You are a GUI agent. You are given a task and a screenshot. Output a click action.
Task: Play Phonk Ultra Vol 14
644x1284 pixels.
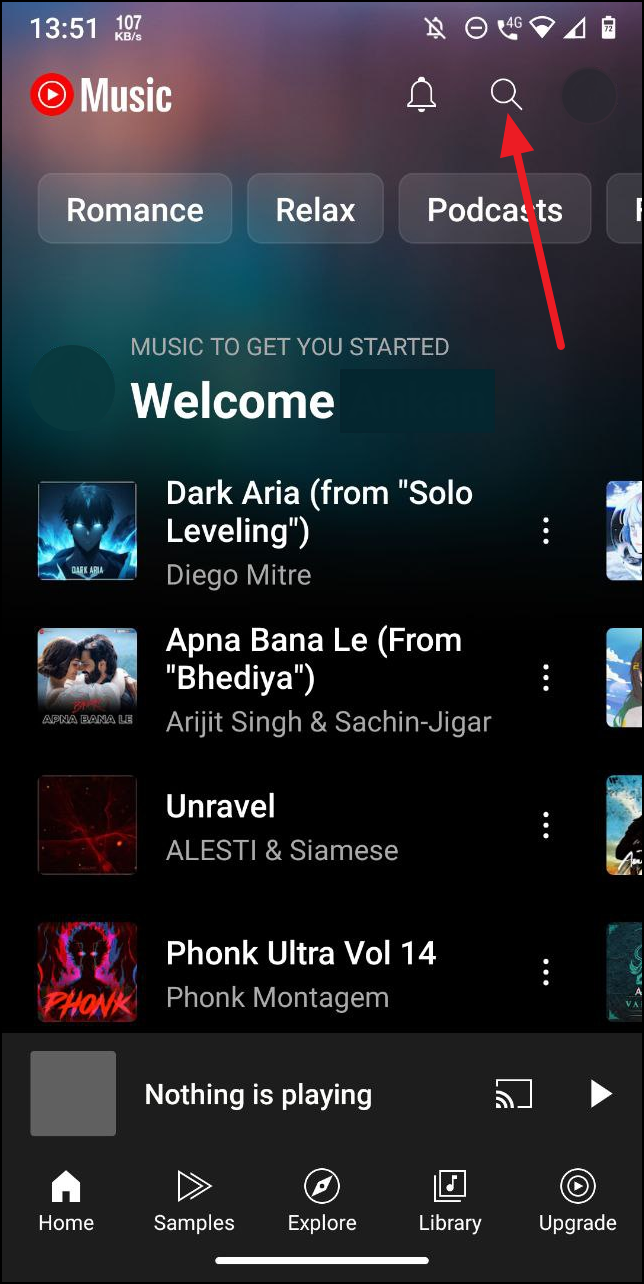[x=300, y=972]
